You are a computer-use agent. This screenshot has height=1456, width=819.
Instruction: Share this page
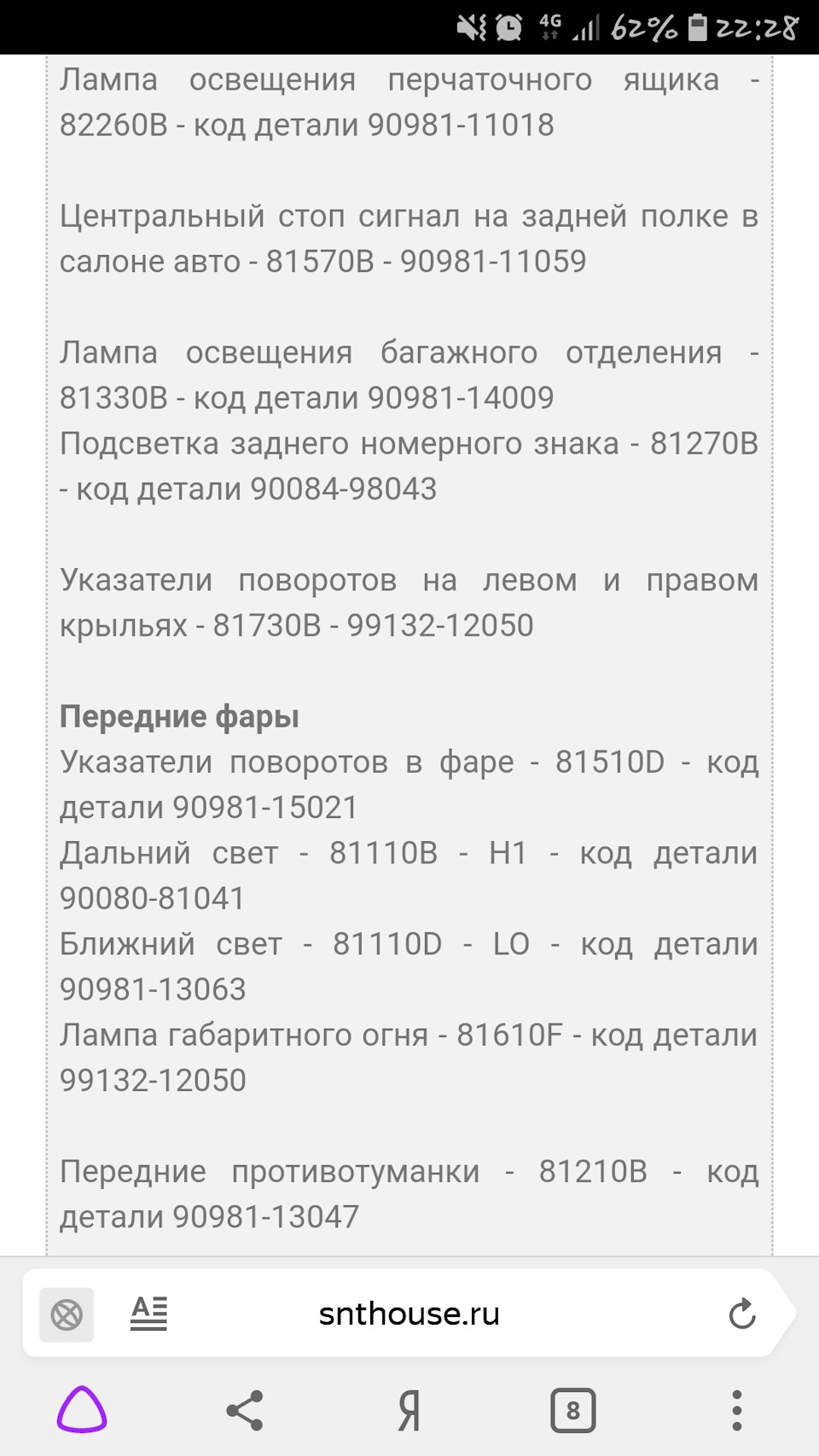pos(245,1410)
